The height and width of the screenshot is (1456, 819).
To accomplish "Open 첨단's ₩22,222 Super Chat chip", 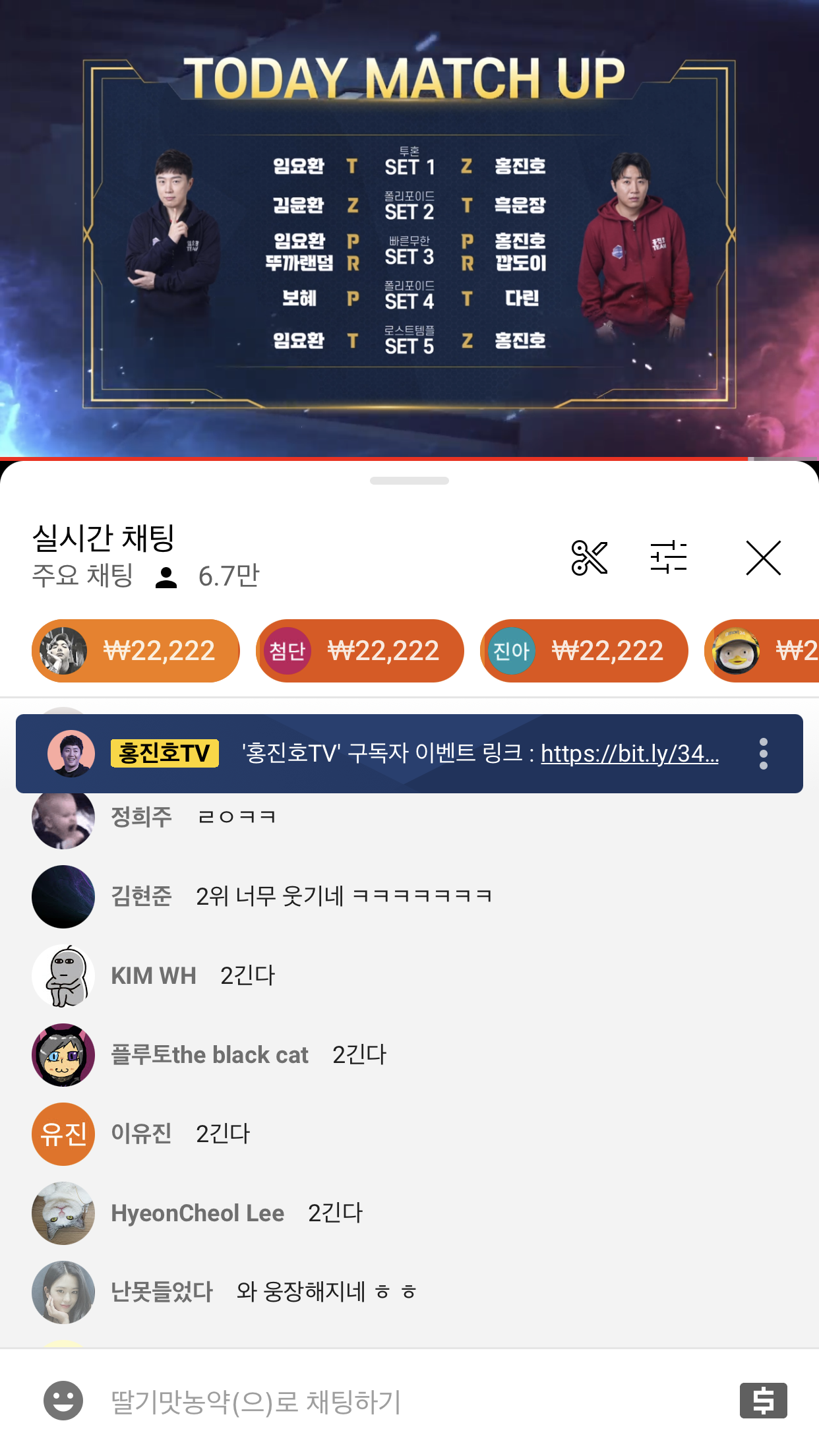I will [x=359, y=651].
